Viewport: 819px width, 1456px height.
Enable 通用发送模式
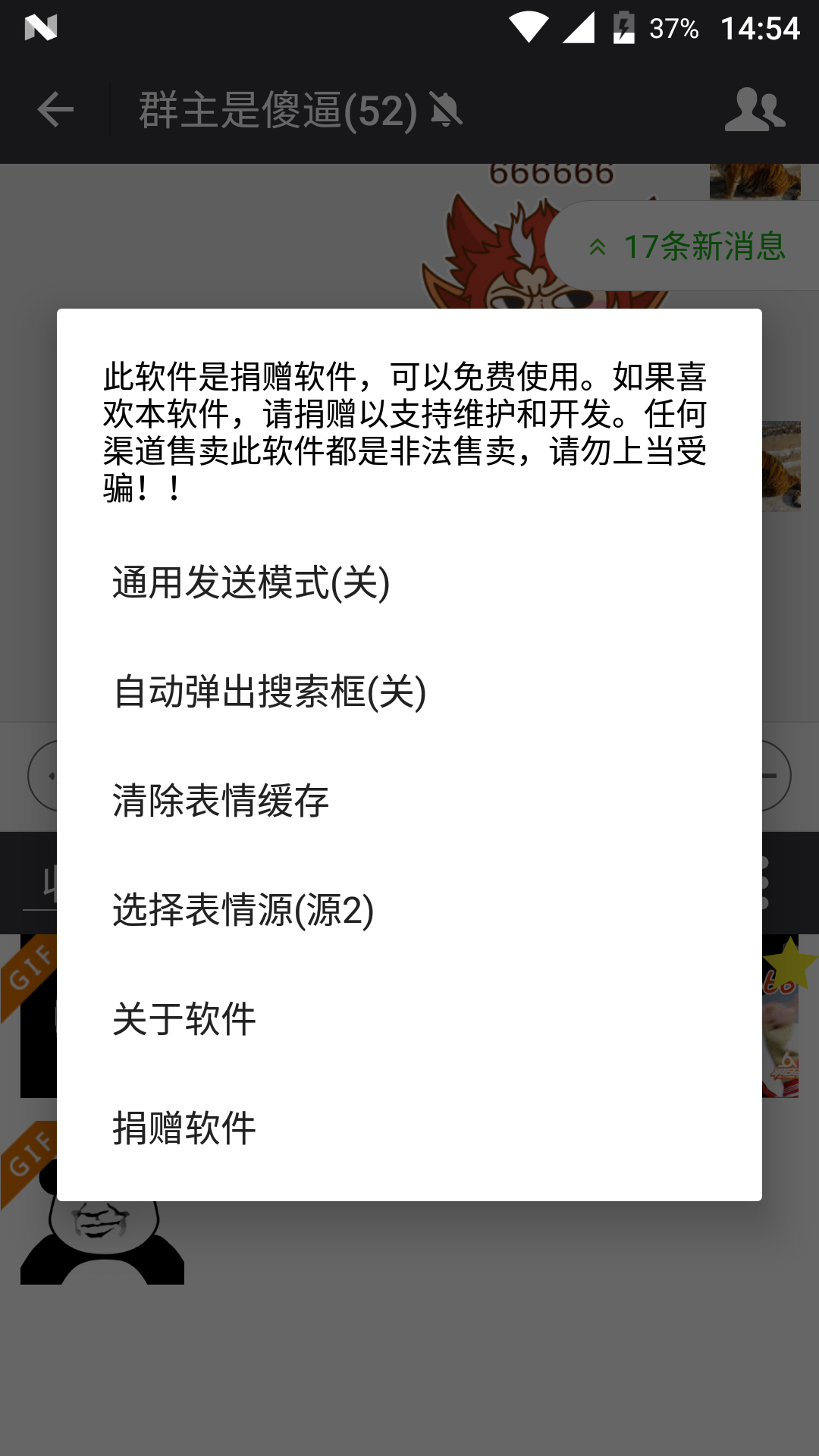[249, 582]
